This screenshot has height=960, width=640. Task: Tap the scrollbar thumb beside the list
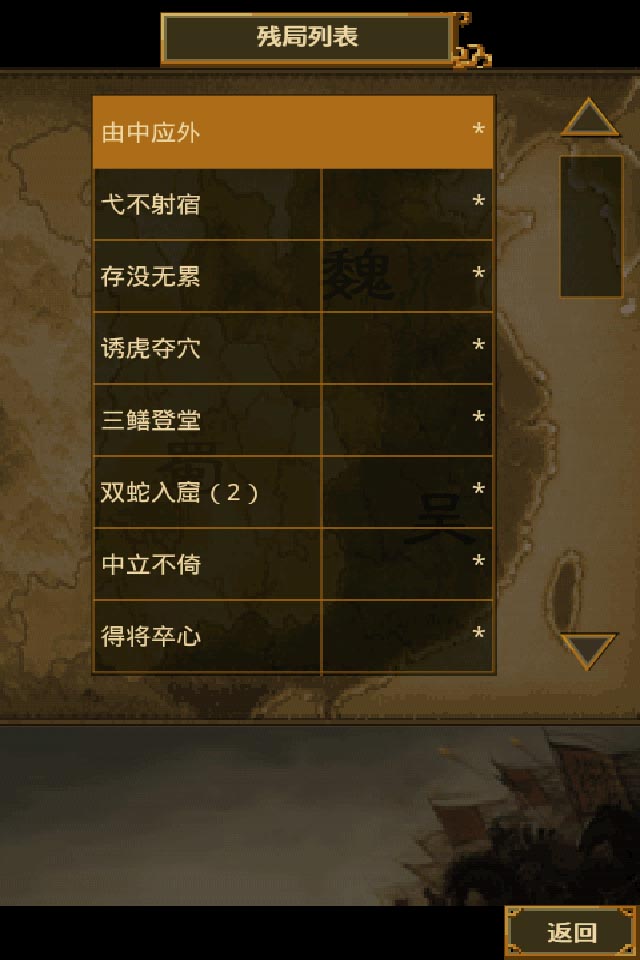click(x=590, y=226)
